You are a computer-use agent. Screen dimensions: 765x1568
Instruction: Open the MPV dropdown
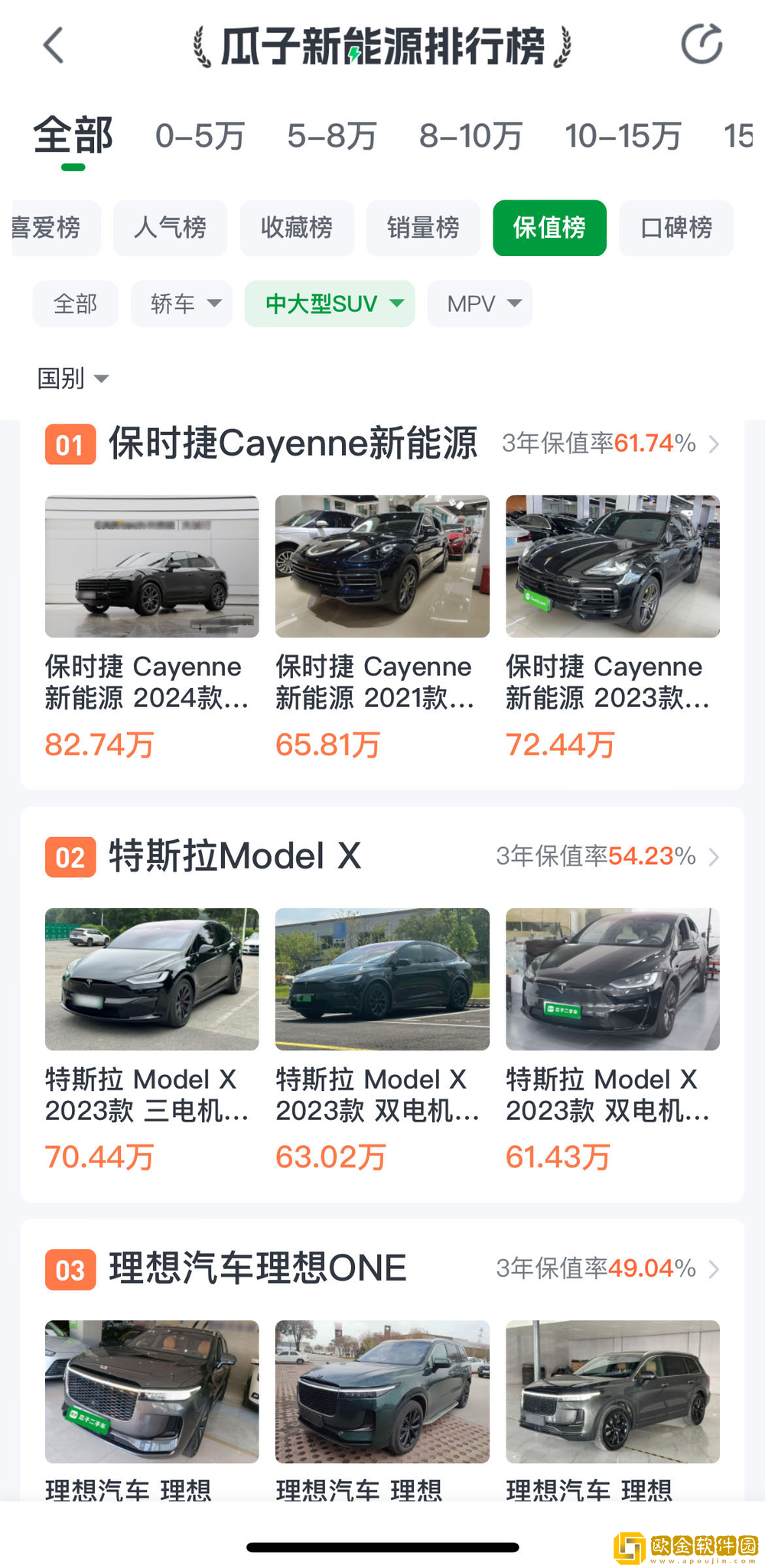[480, 304]
